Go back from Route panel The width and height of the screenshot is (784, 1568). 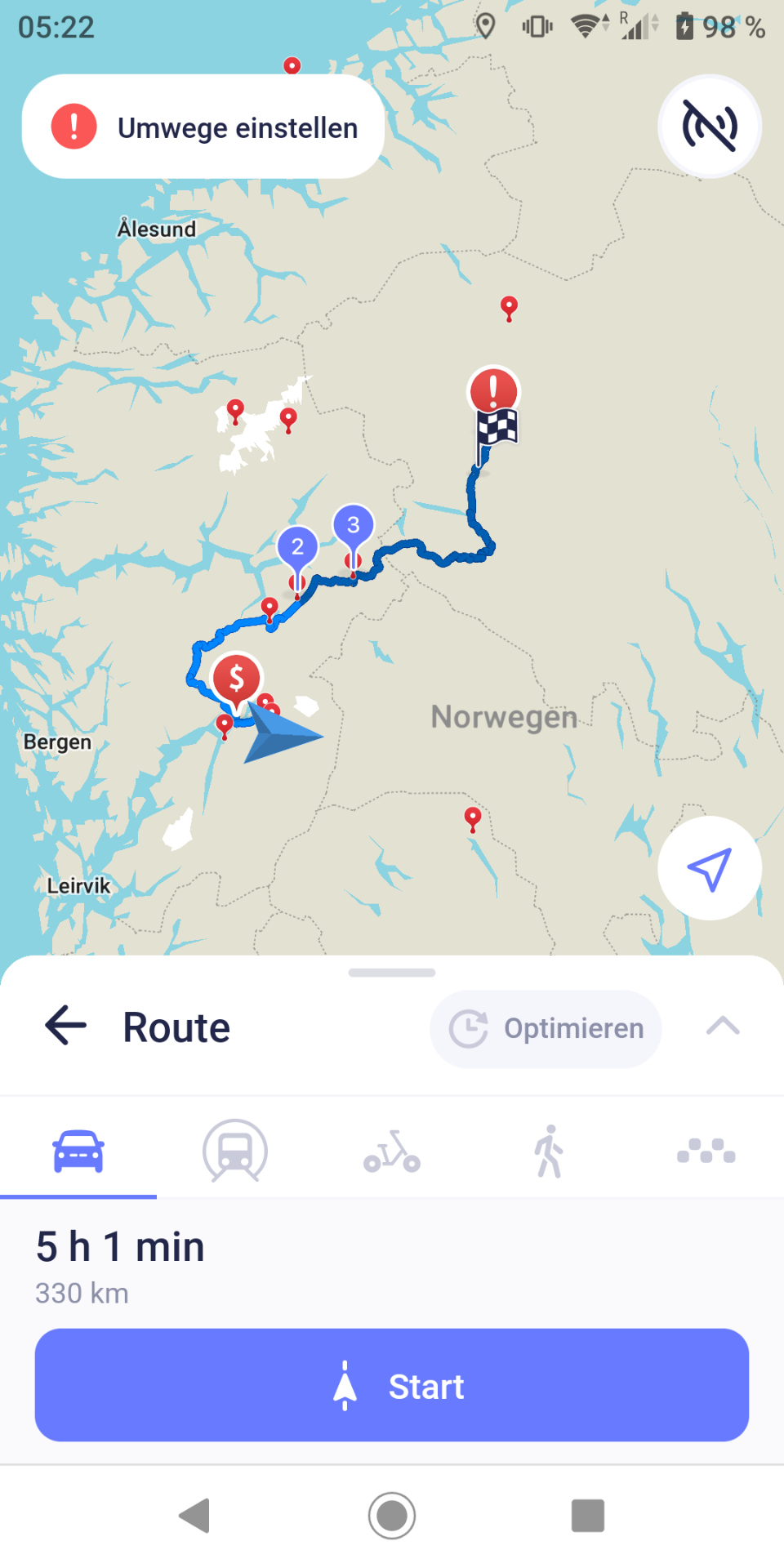tap(66, 1026)
